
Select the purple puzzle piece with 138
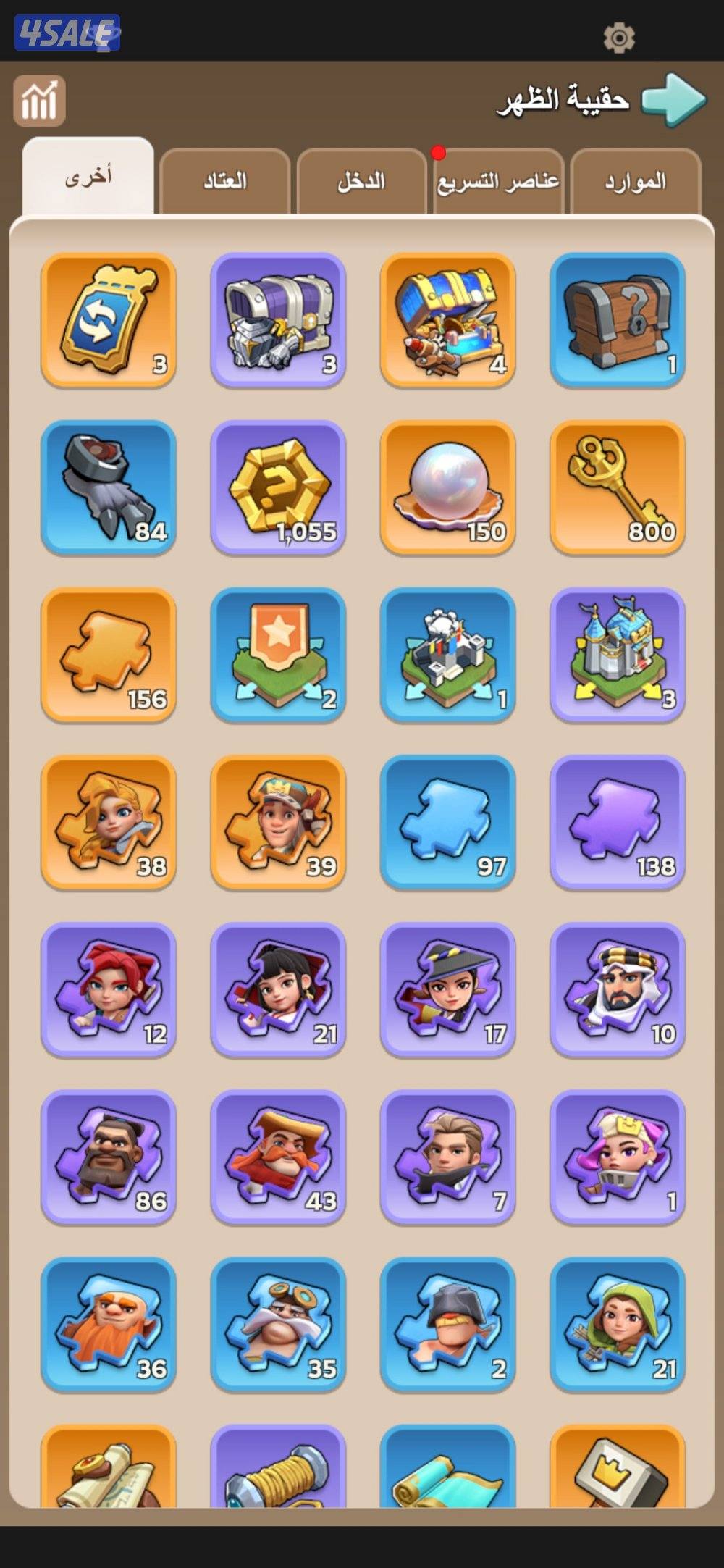(x=617, y=821)
